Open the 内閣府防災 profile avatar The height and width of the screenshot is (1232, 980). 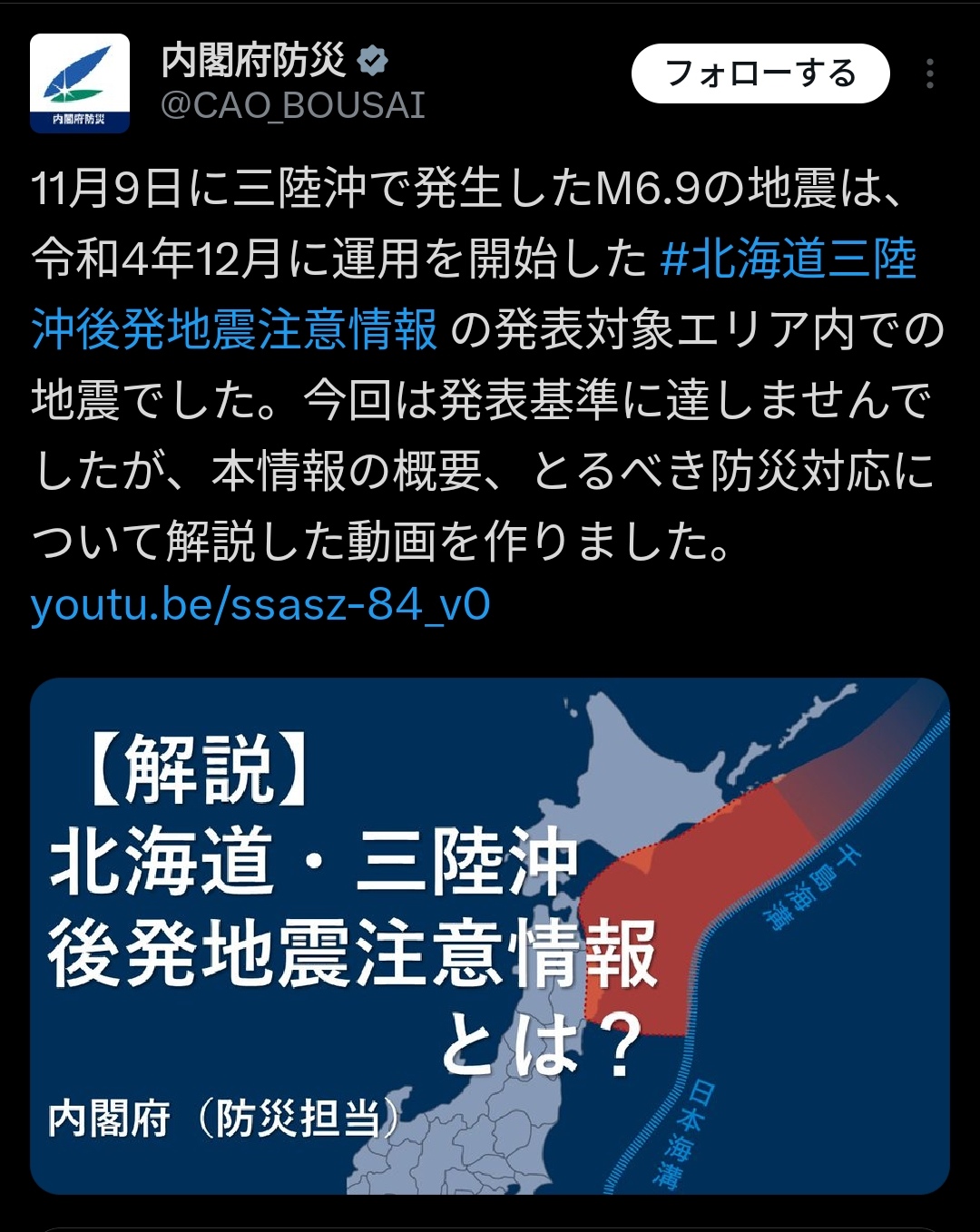click(80, 83)
